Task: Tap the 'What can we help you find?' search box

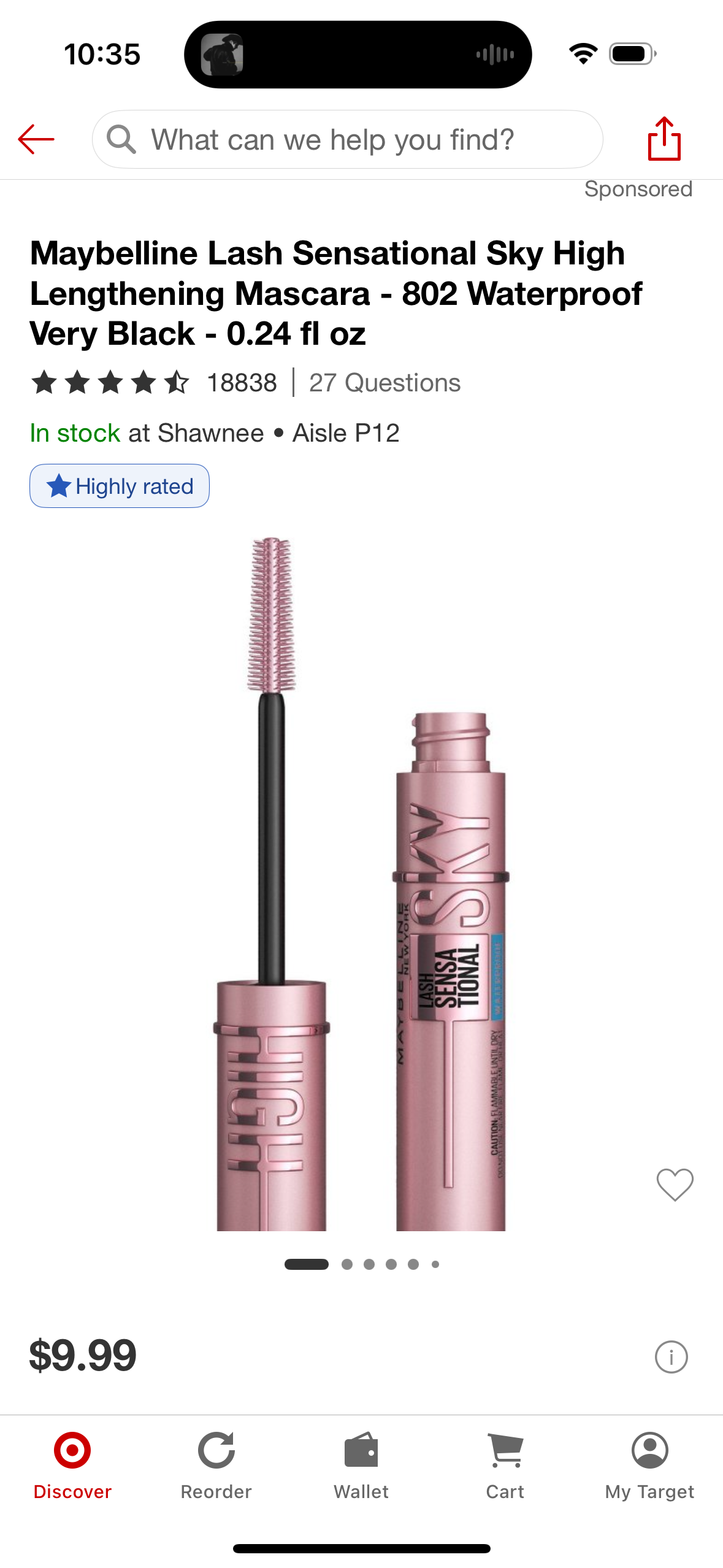Action: point(347,139)
